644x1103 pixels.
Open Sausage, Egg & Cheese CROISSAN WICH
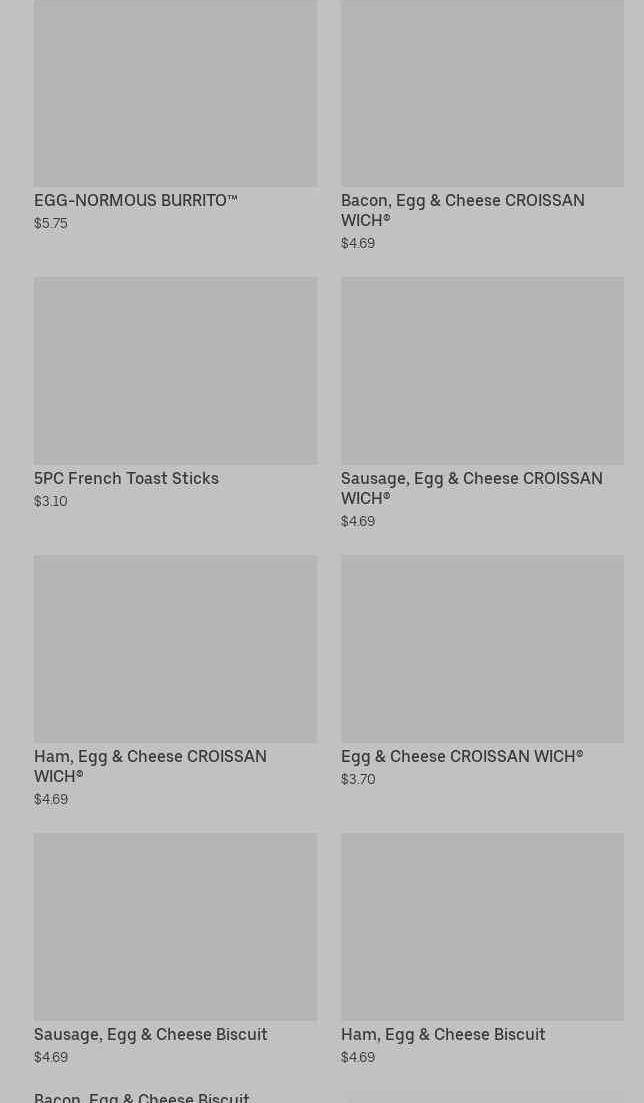pos(482,403)
